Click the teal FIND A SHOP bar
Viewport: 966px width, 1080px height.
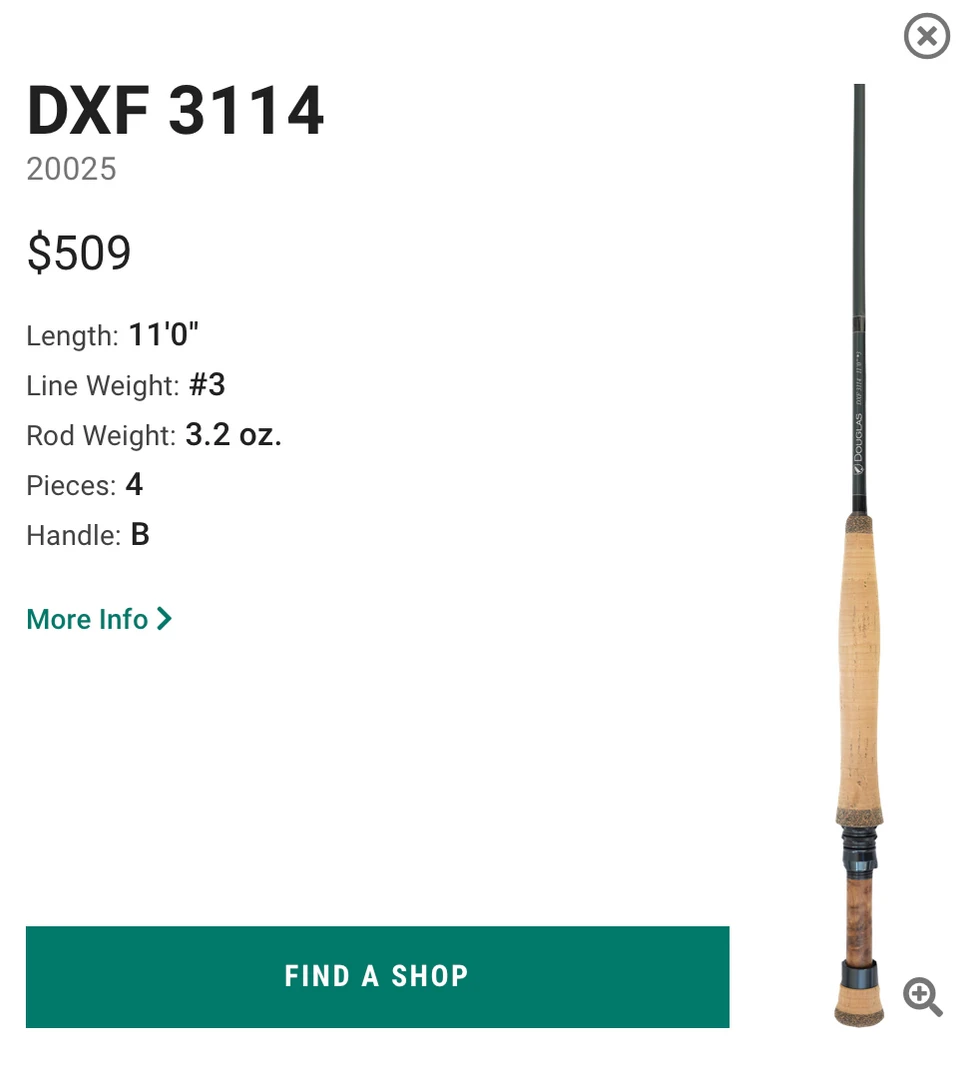click(x=377, y=977)
